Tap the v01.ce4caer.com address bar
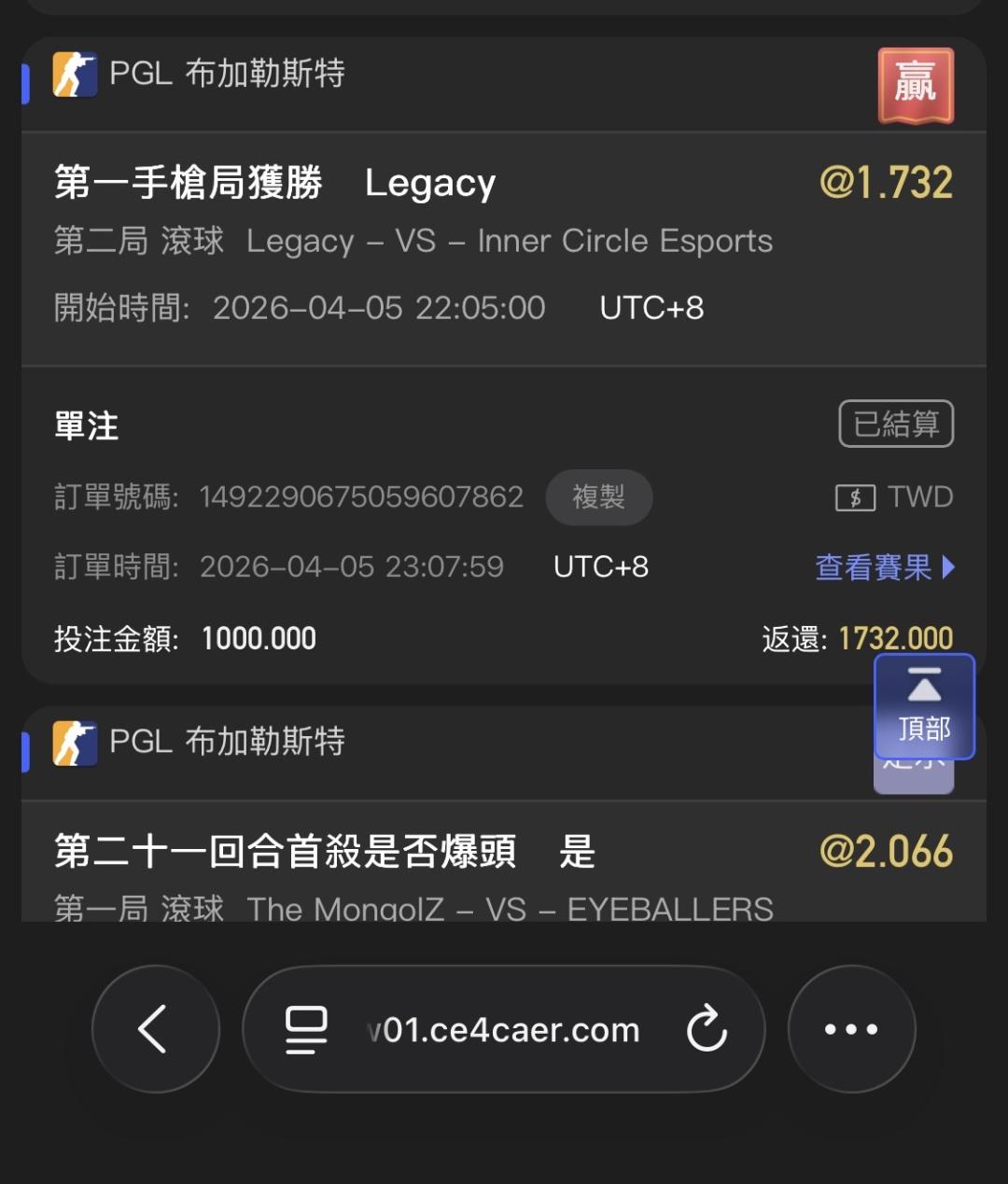Viewport: 1008px width, 1184px height. (x=504, y=1029)
